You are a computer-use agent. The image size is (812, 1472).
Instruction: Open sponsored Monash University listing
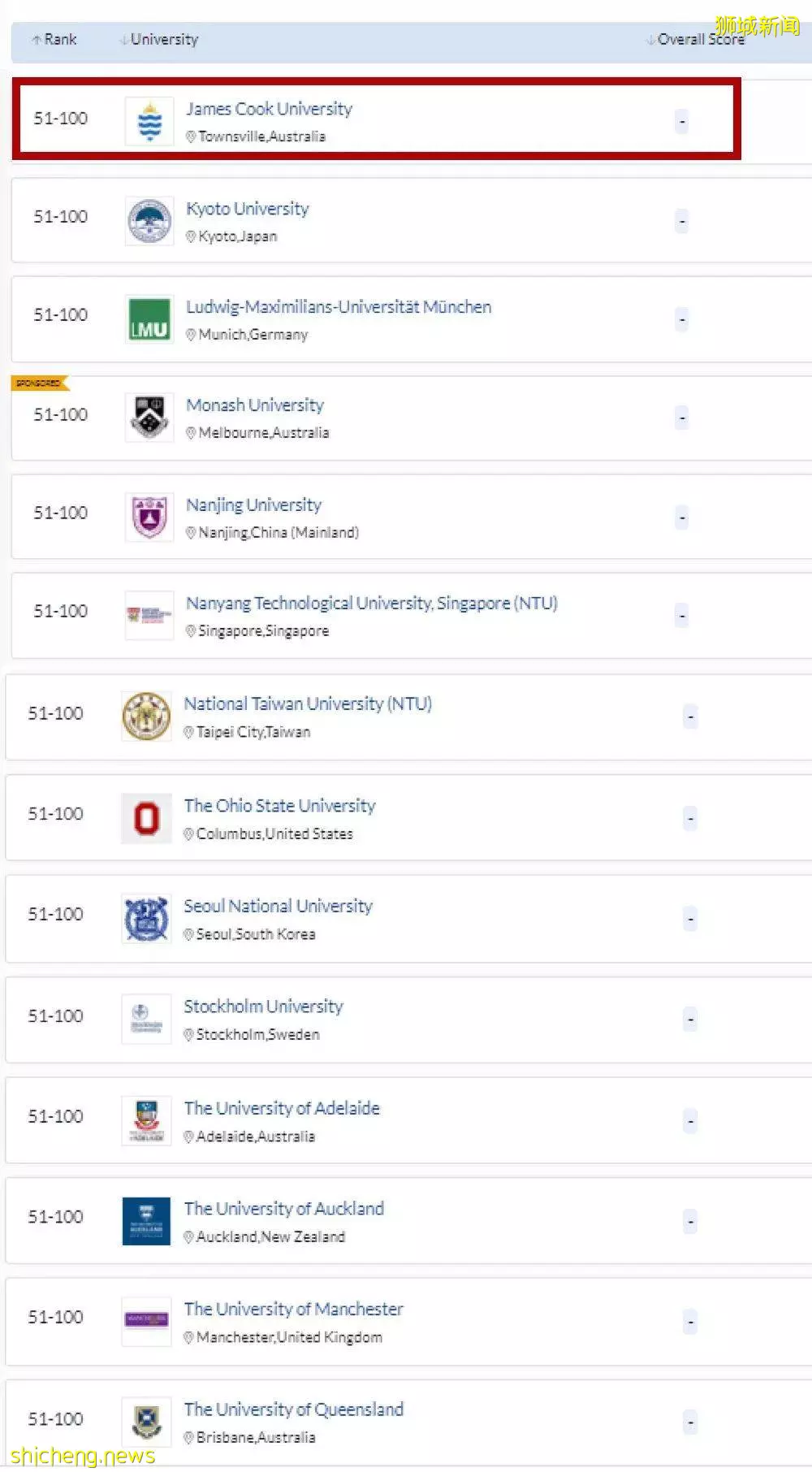[x=255, y=405]
